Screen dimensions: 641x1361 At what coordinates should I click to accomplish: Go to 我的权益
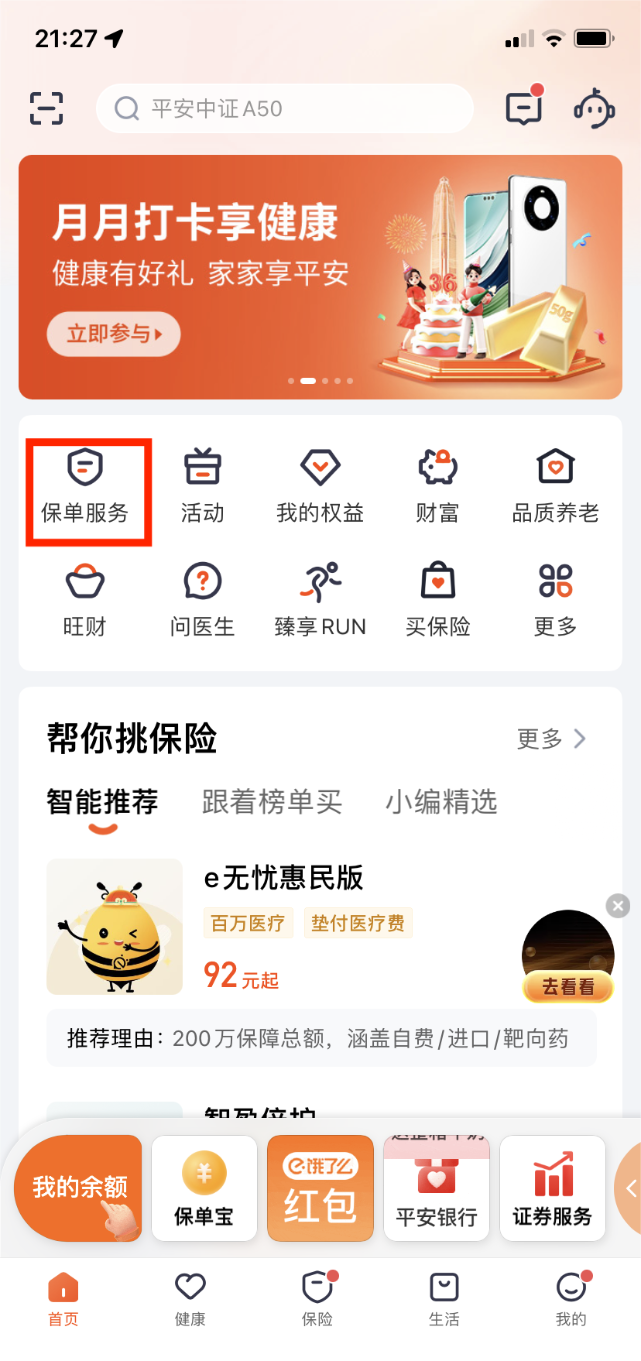(x=320, y=487)
